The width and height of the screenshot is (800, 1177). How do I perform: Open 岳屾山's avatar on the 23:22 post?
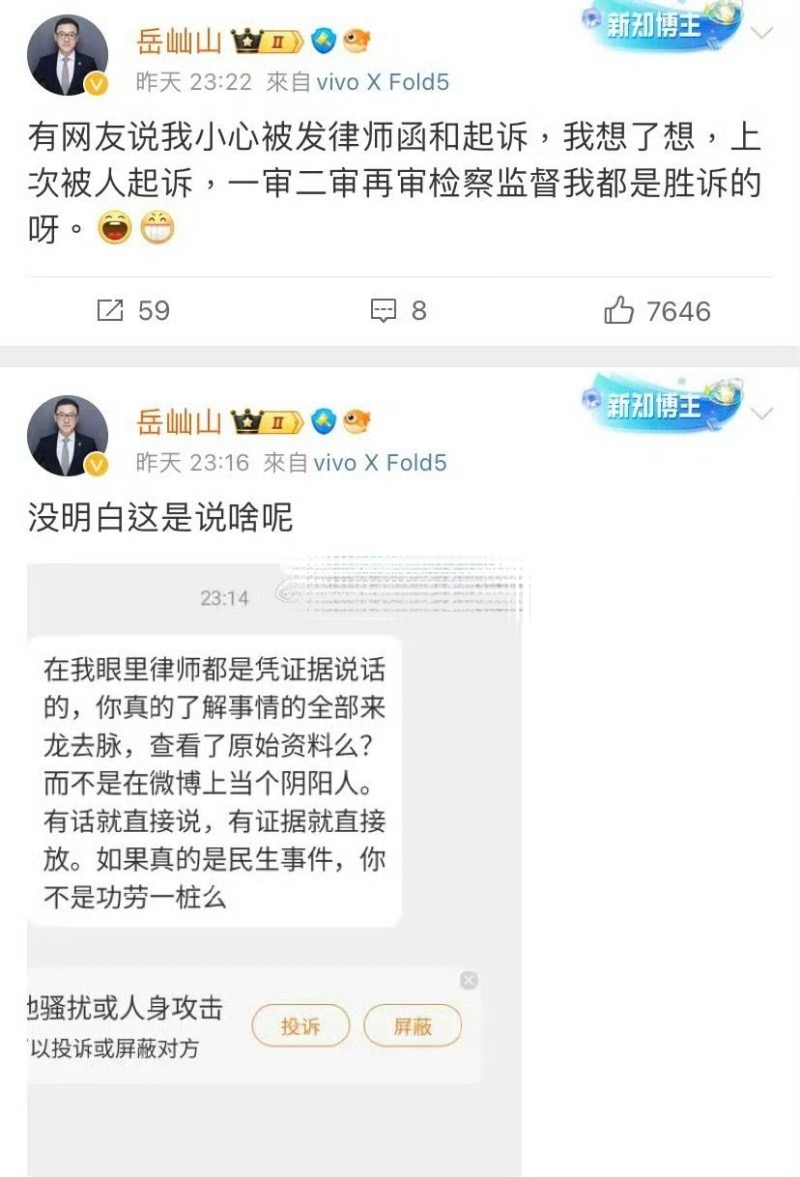coord(68,56)
